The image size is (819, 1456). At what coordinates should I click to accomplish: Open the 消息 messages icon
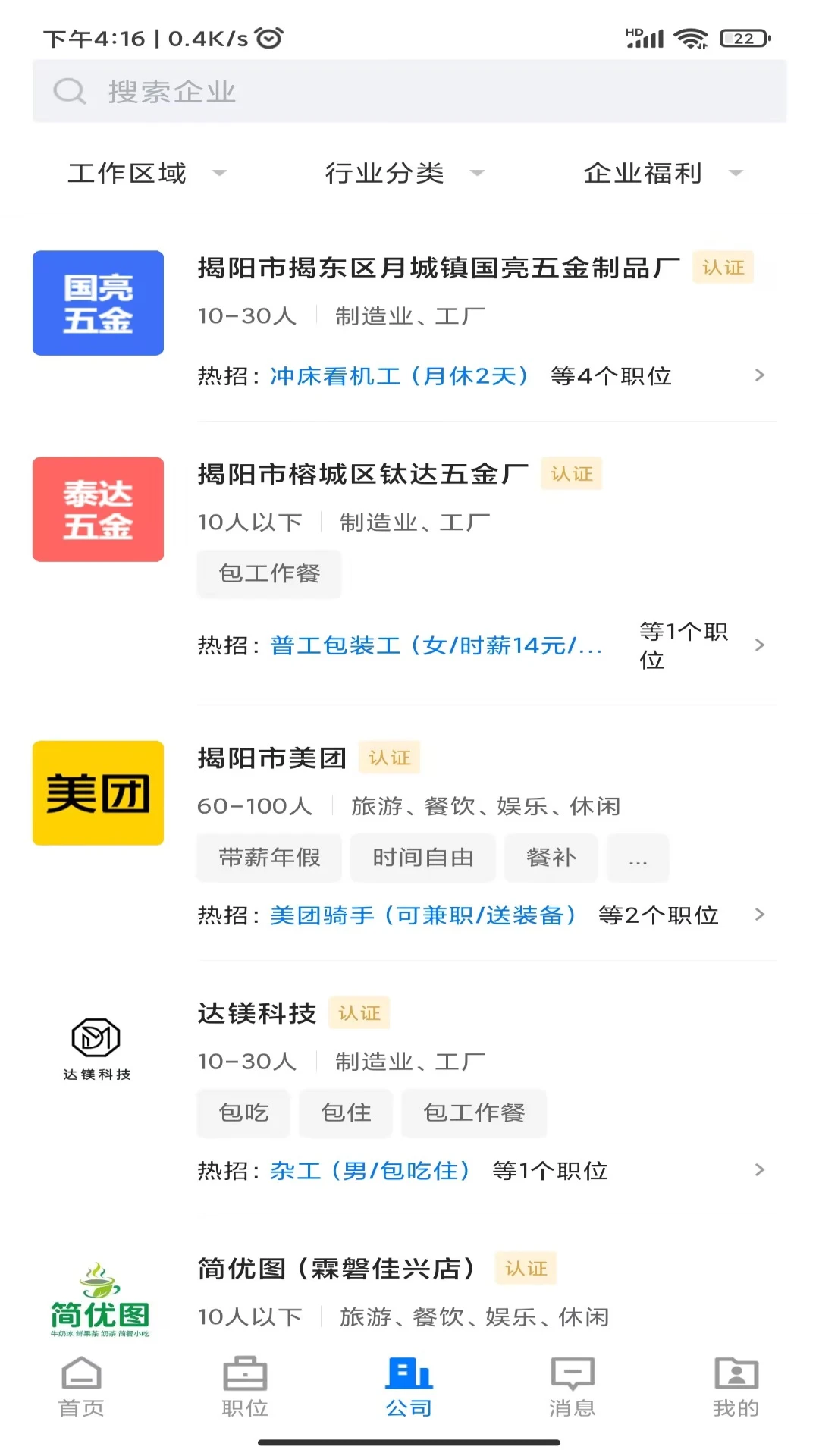pos(573,1385)
